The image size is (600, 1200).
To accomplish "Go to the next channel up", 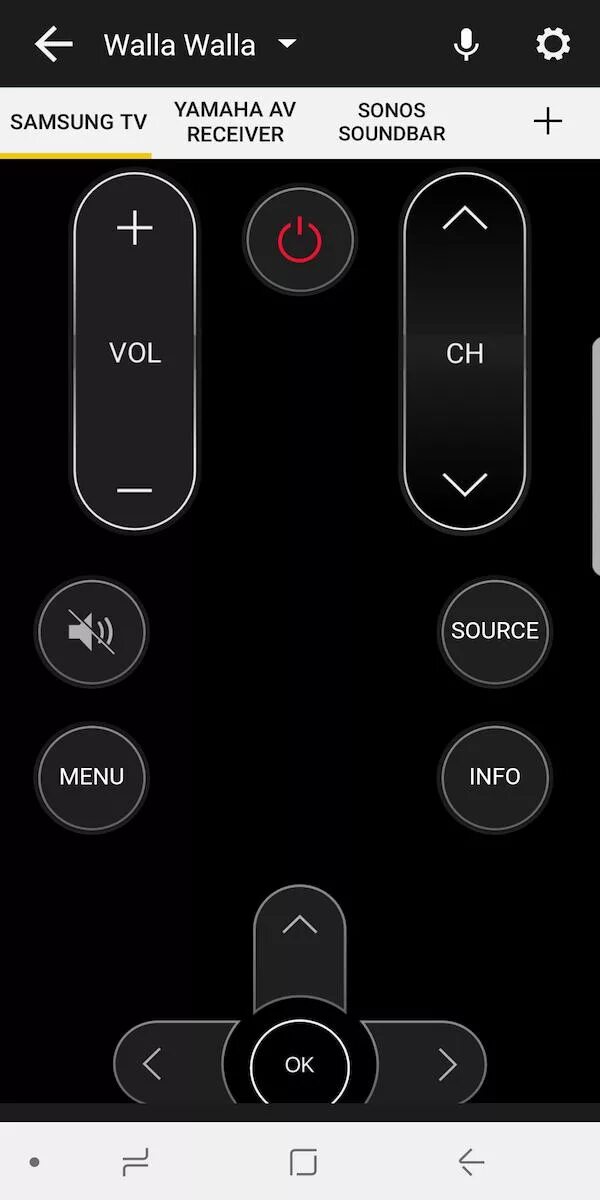I will pos(465,219).
